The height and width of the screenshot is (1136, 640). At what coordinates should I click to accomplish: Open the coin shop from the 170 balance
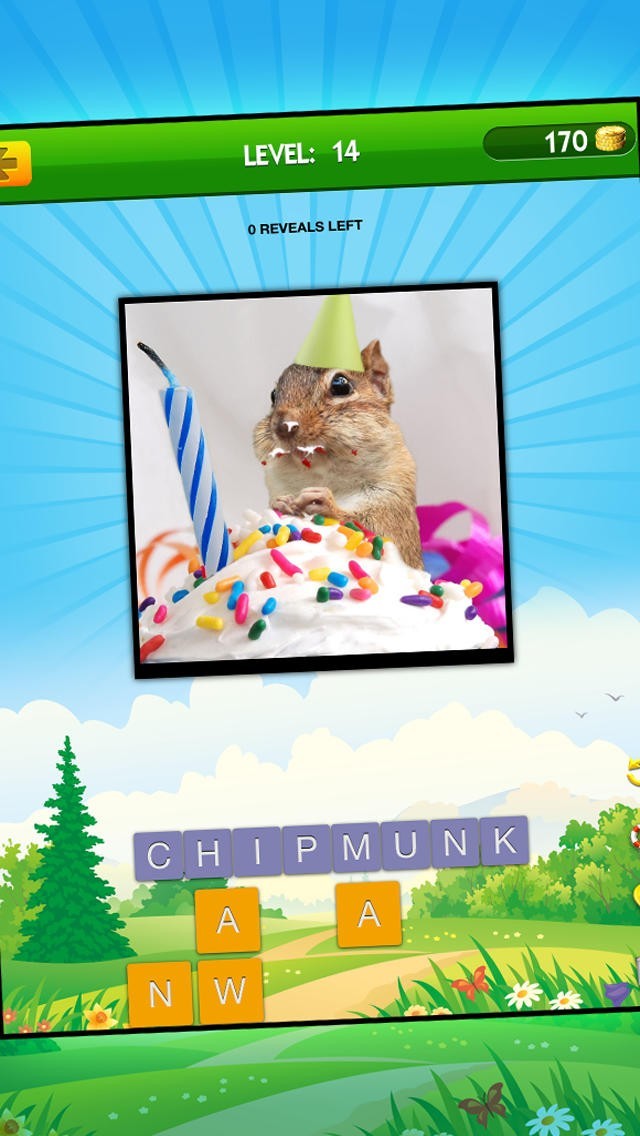[558, 142]
